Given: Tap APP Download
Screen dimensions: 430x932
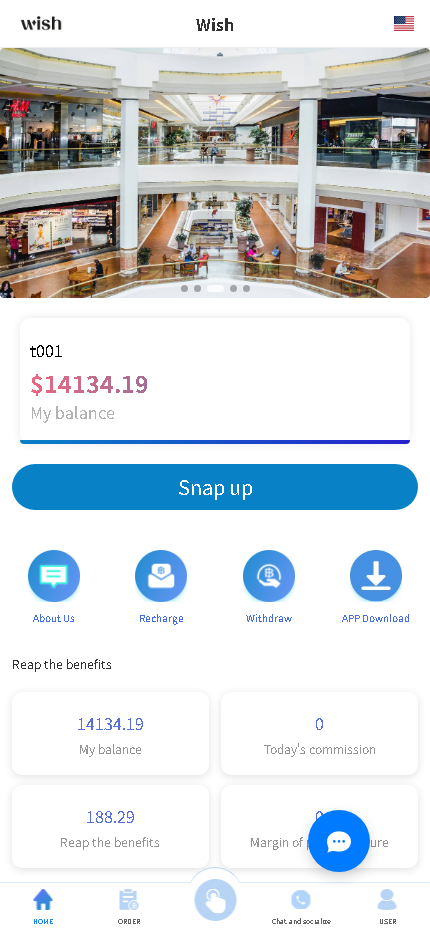Looking at the screenshot, I should point(376,586).
